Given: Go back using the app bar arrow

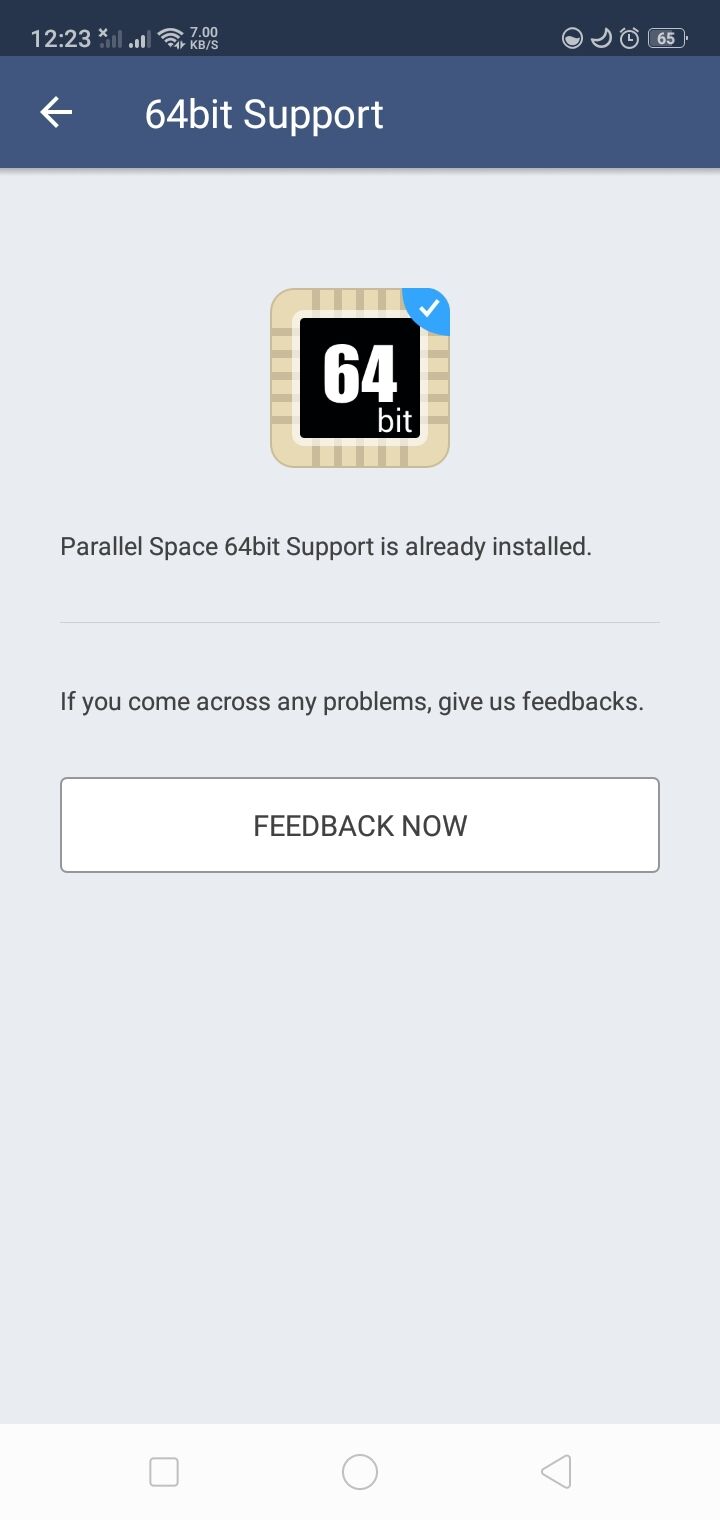Looking at the screenshot, I should coord(56,113).
